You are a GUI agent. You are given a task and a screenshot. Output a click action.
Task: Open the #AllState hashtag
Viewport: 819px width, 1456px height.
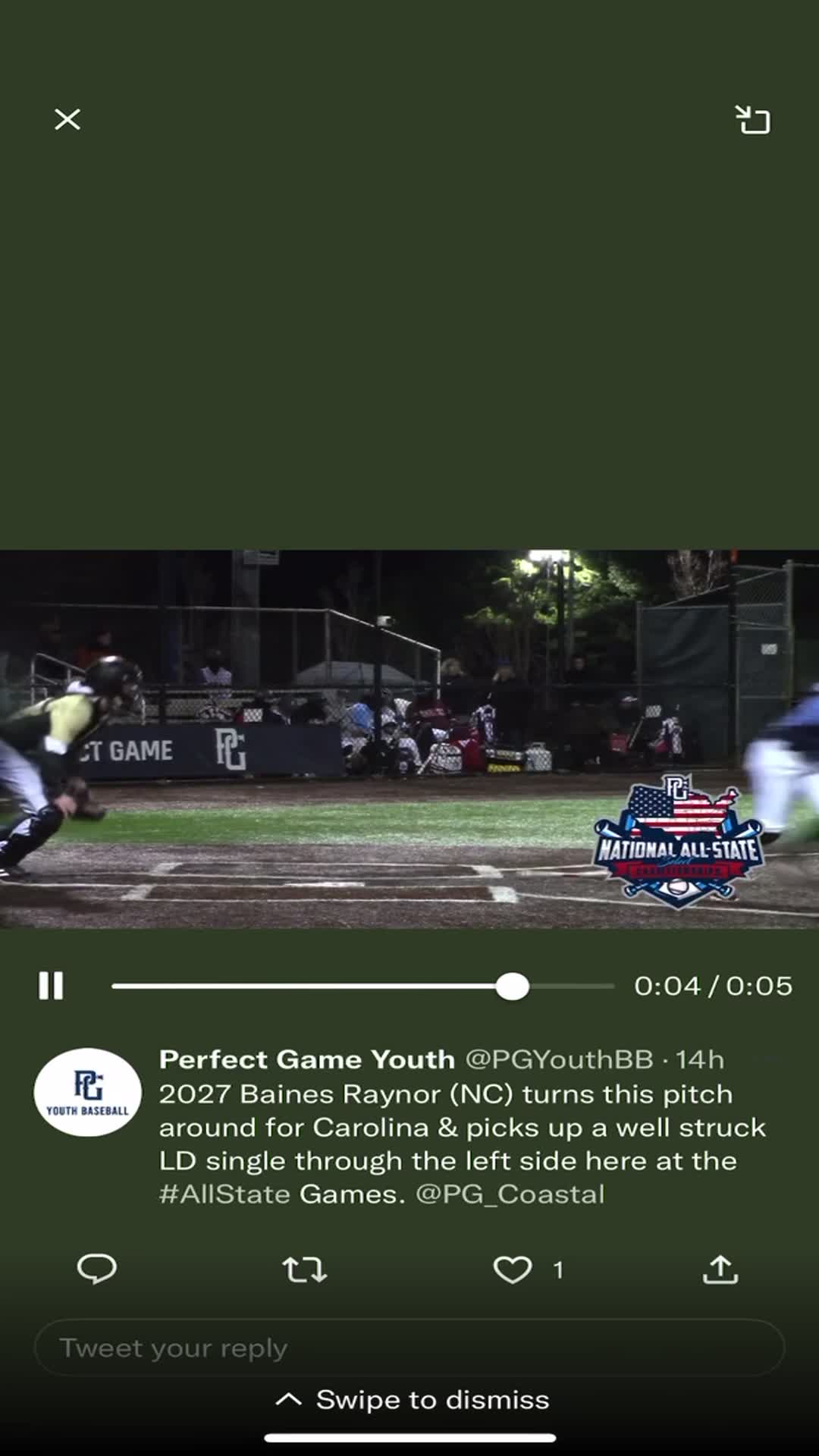tap(224, 1194)
